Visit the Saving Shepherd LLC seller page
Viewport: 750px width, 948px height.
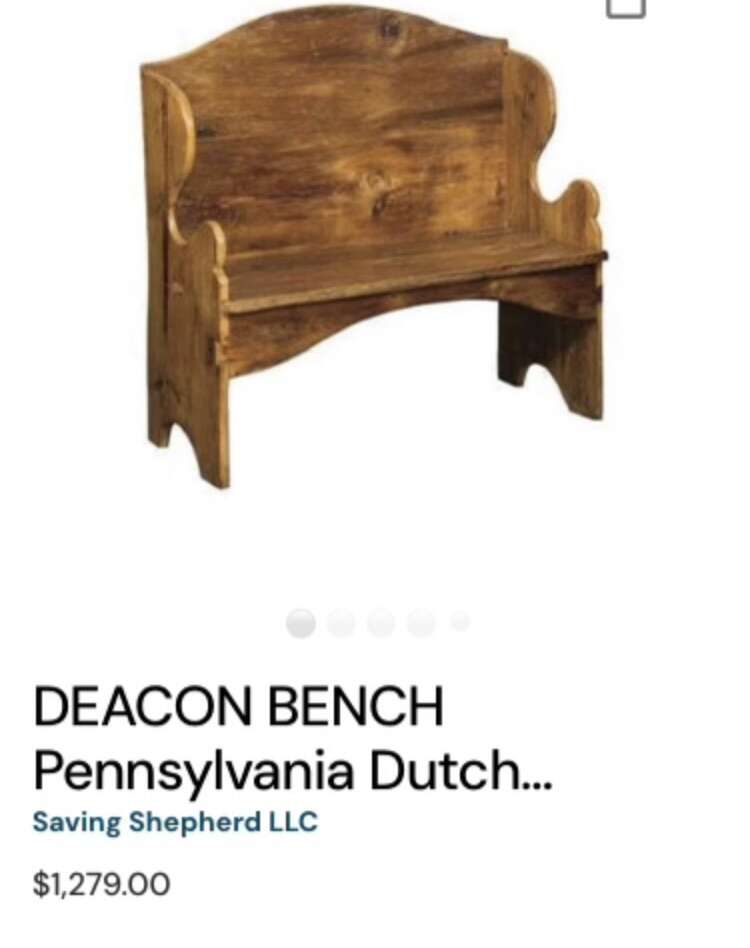pyautogui.click(x=175, y=822)
